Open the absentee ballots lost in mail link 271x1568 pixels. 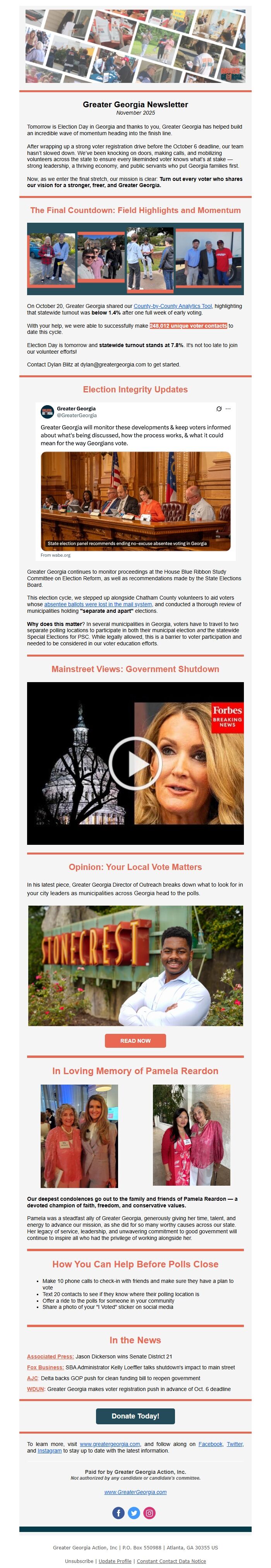tap(98, 604)
